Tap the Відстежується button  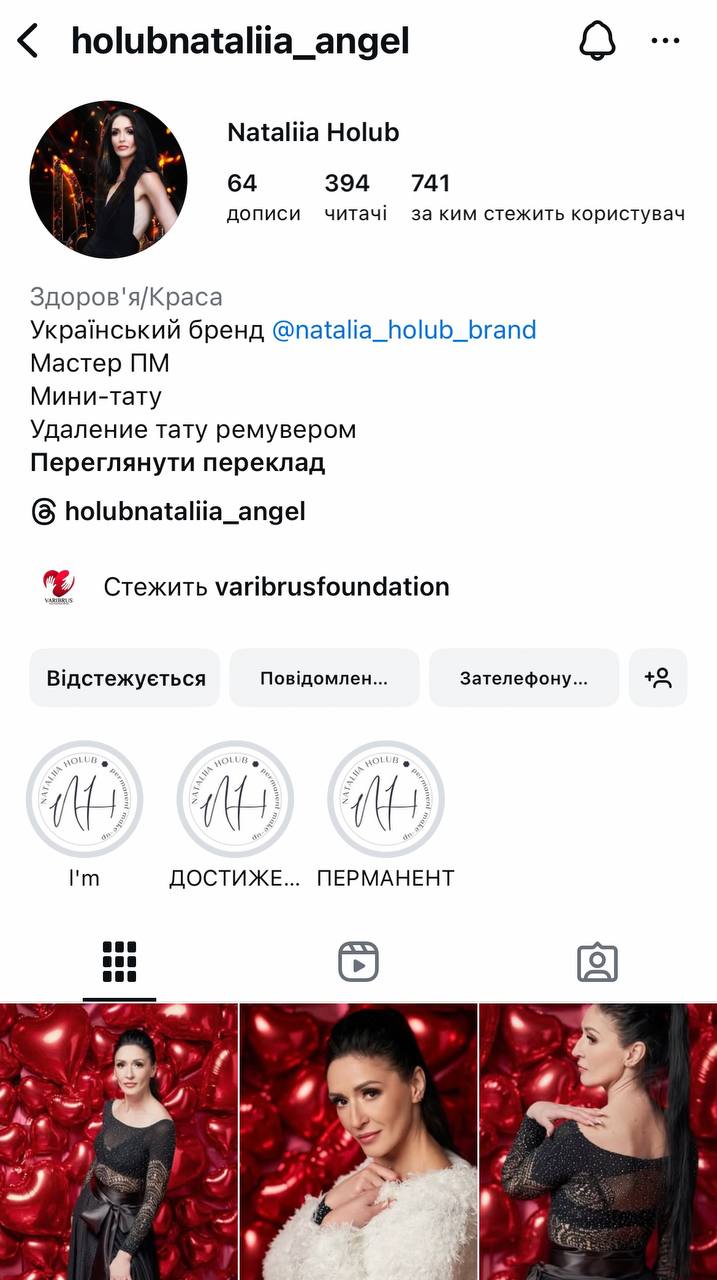(x=125, y=678)
